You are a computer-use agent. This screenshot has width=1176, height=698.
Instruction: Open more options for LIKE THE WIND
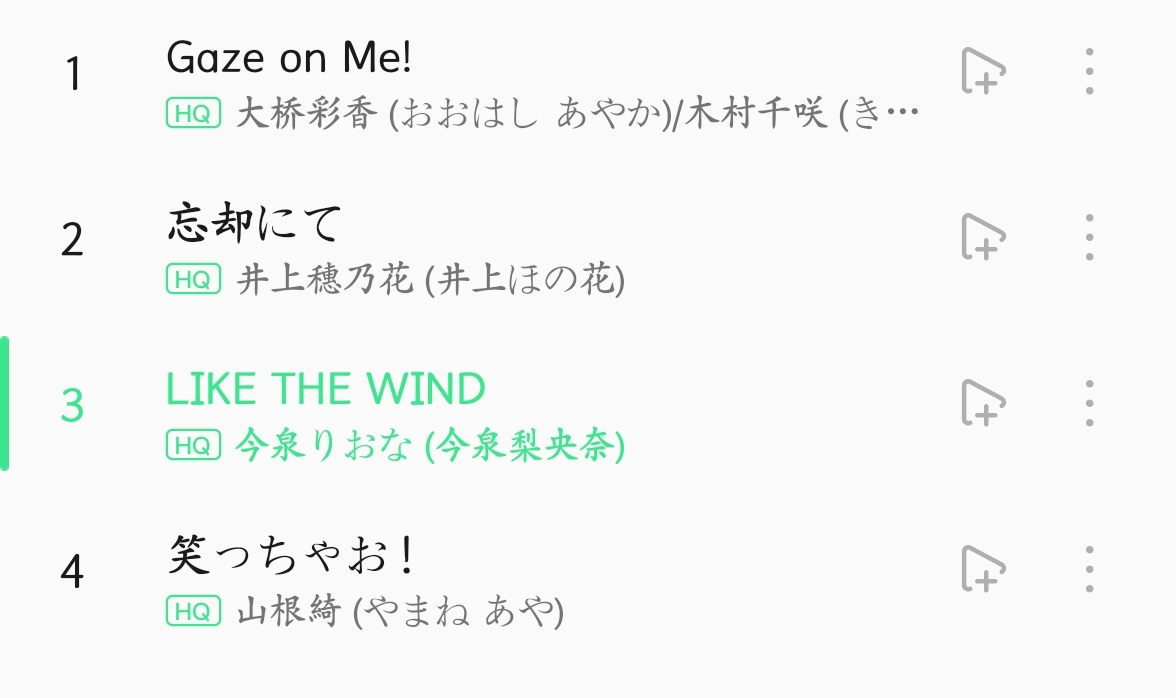click(1089, 404)
